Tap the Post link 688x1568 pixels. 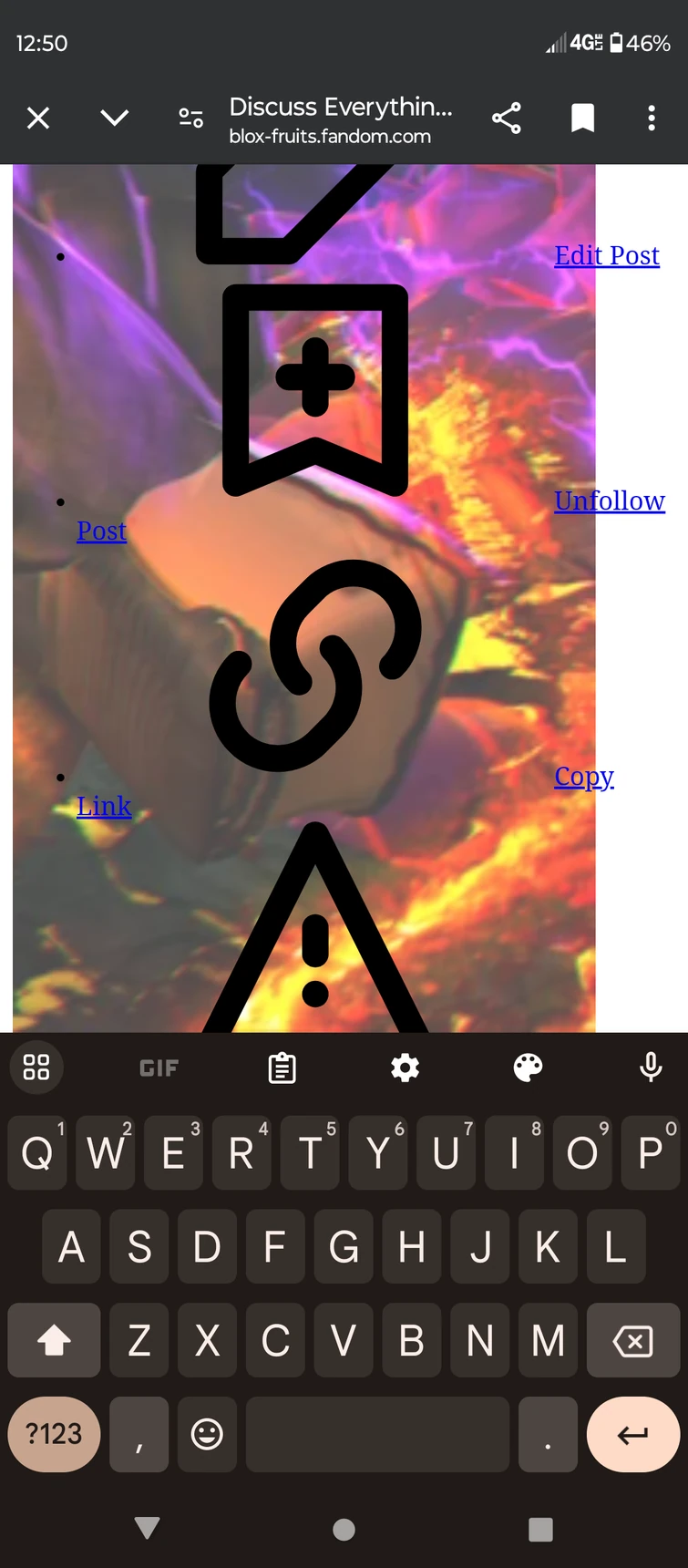point(101,531)
